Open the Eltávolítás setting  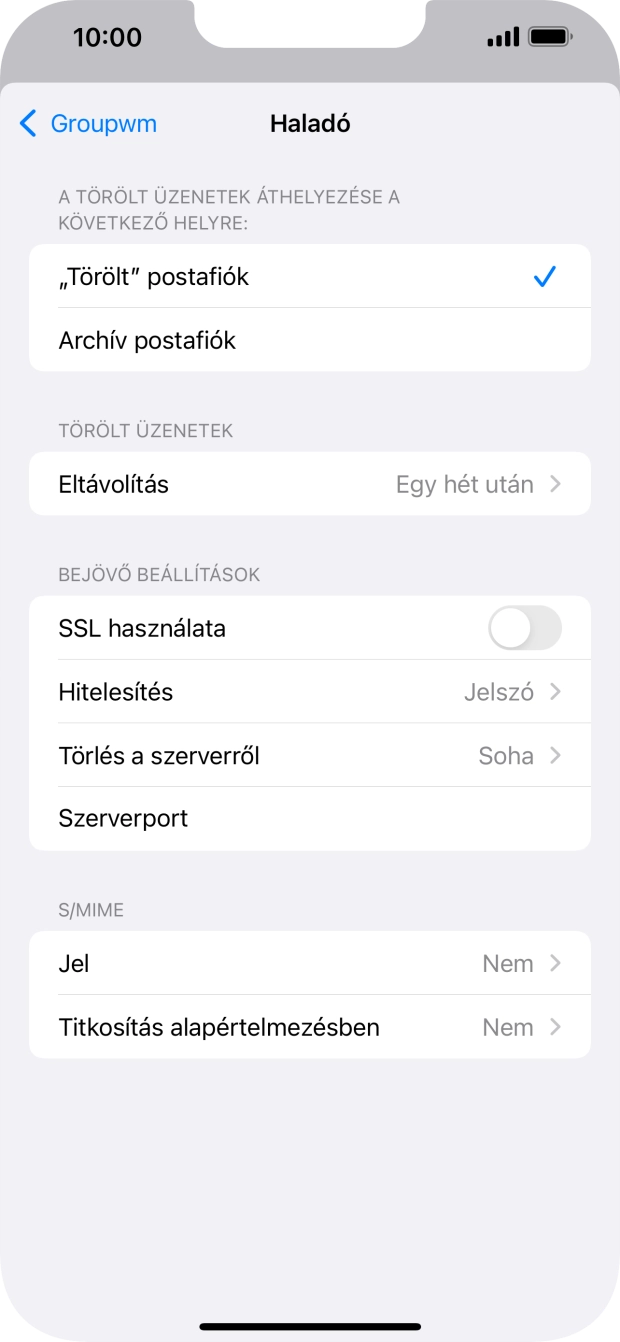click(x=309, y=485)
